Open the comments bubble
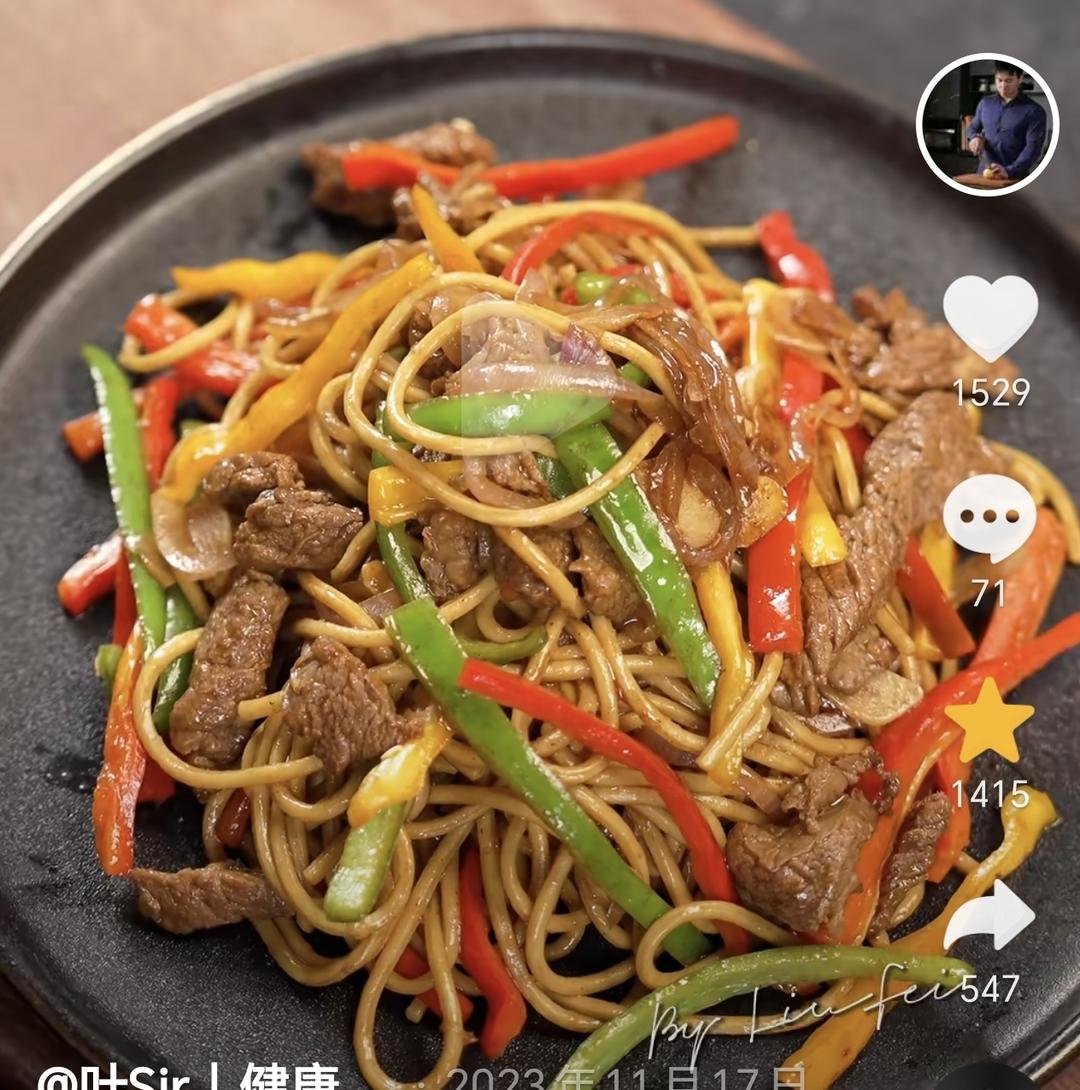The image size is (1080, 1090). [990, 518]
